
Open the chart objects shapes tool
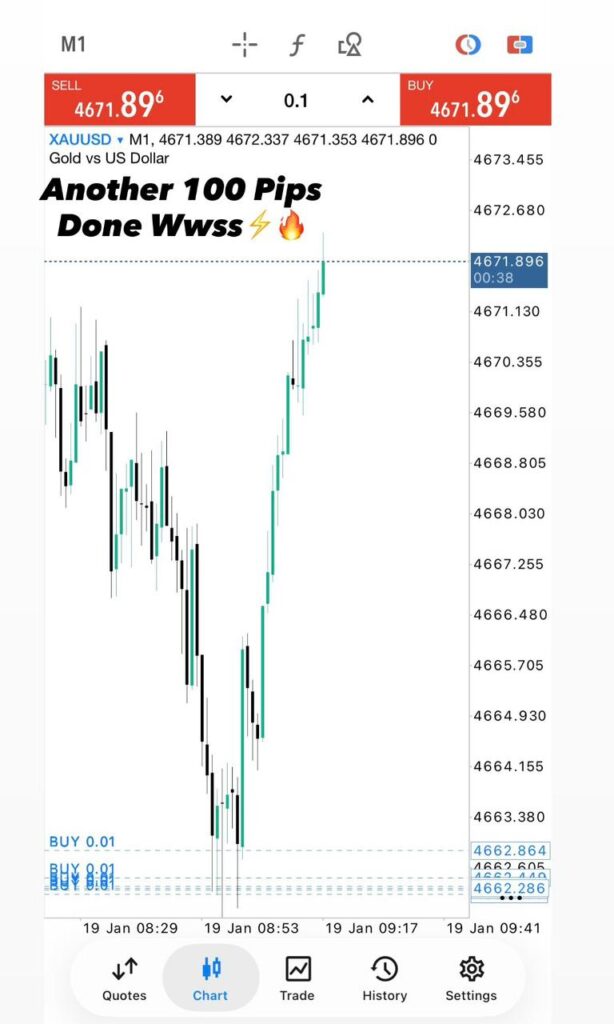point(350,44)
